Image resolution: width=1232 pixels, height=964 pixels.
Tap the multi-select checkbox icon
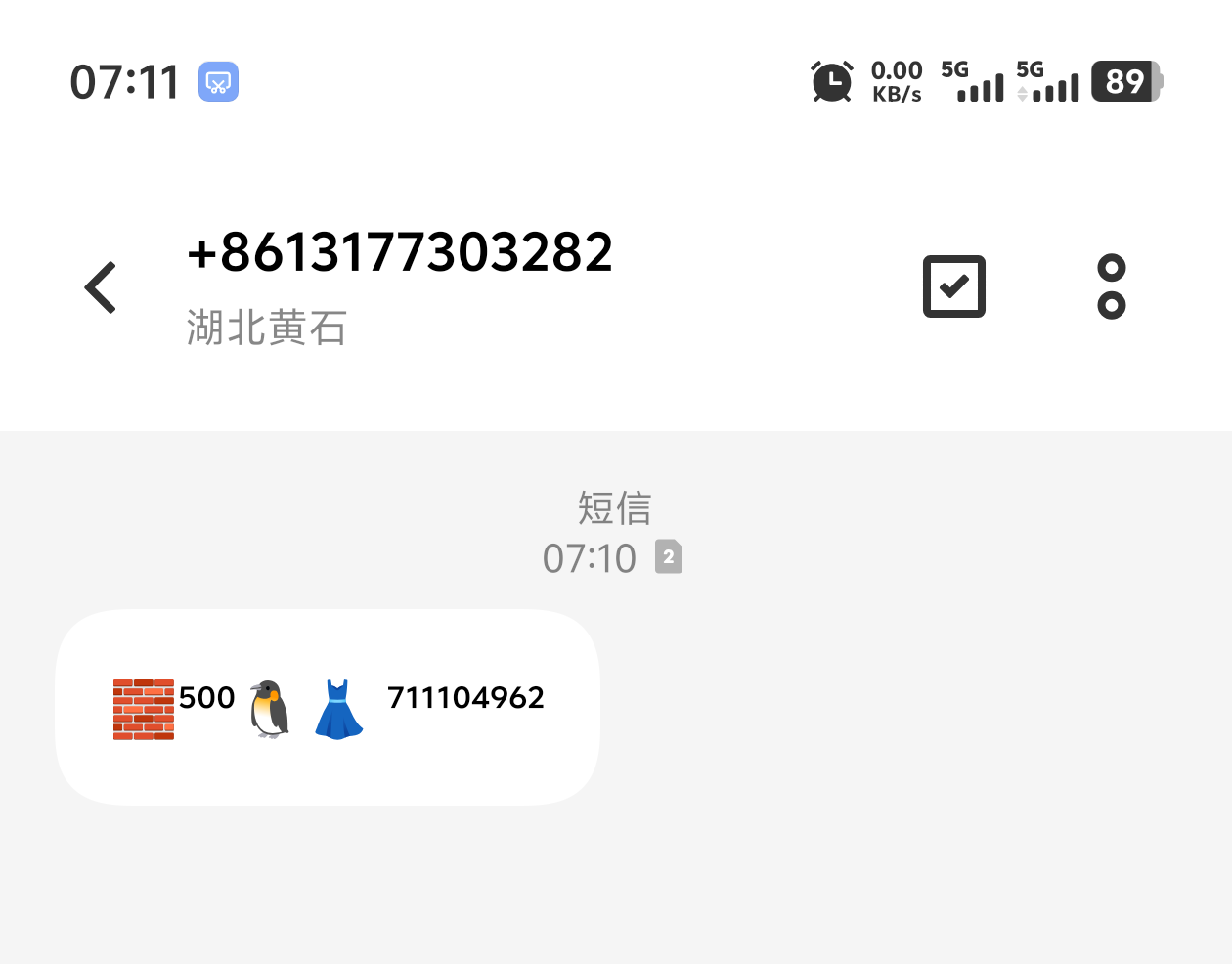(x=953, y=286)
